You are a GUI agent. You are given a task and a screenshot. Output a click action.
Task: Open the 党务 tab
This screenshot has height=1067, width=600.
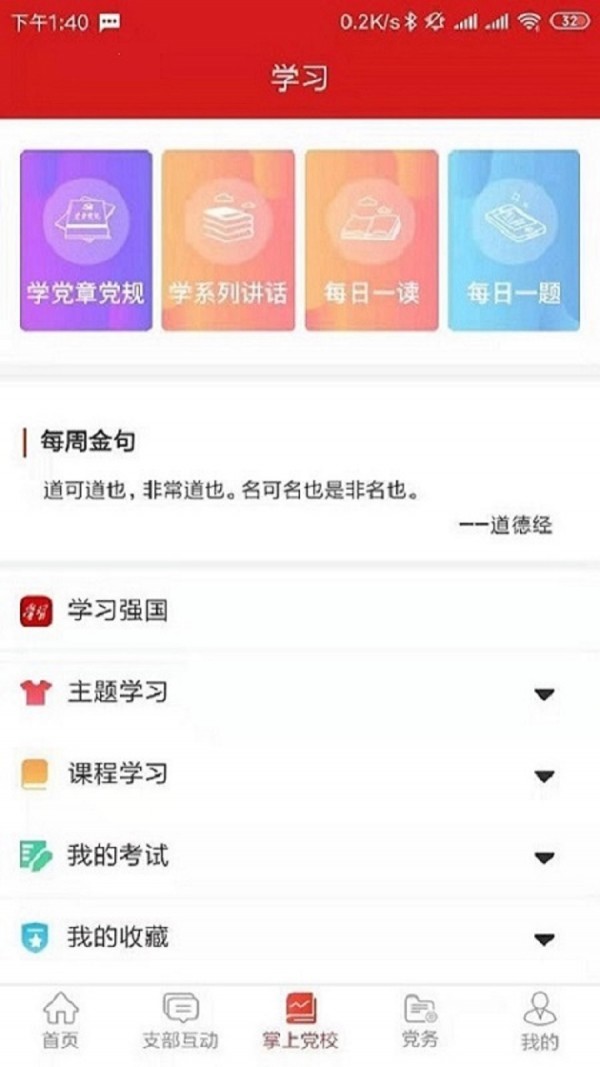420,1020
